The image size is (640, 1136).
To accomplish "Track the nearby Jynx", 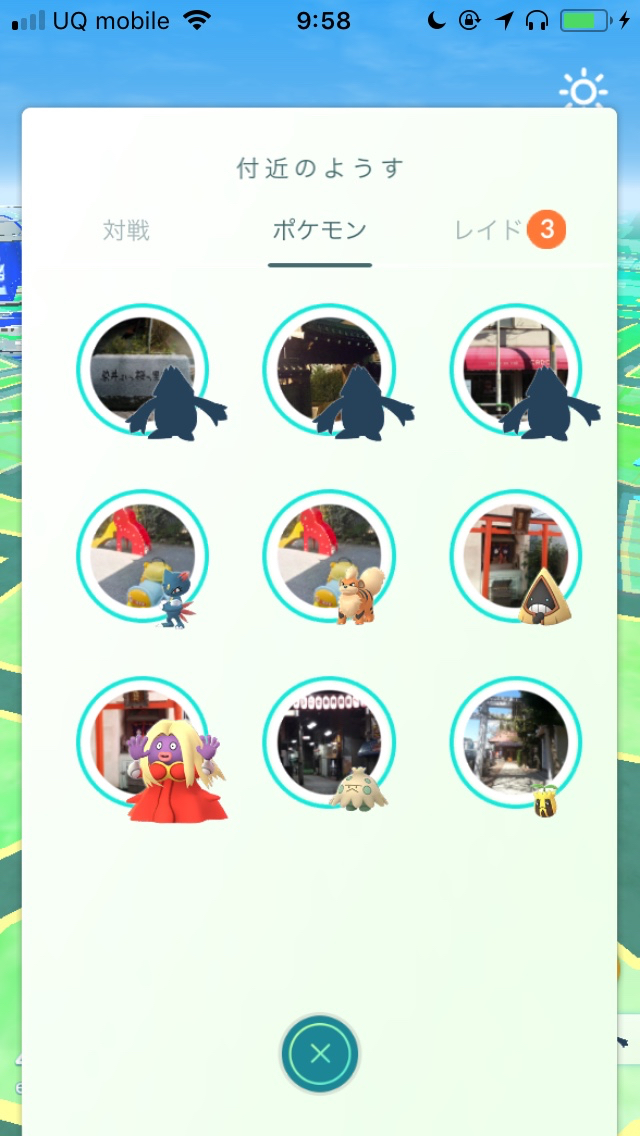I will point(143,744).
